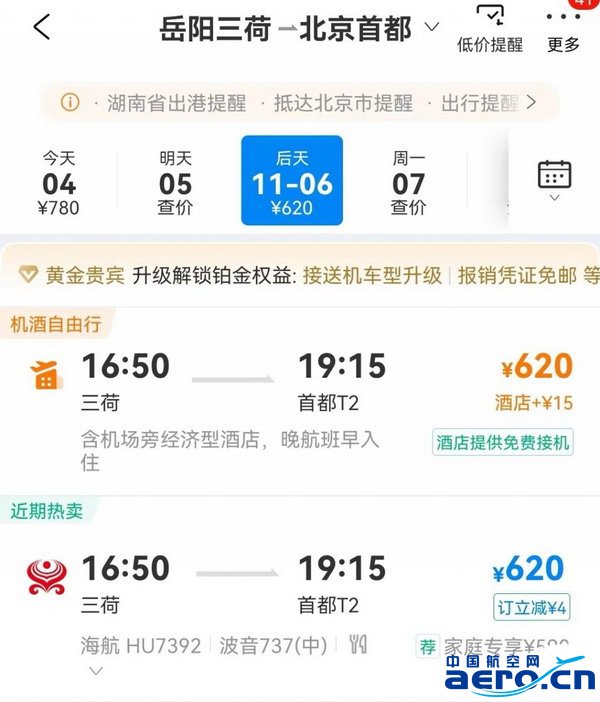The width and height of the screenshot is (600, 702).
Task: Select the date 11-06 at ¥620
Action: point(292,182)
